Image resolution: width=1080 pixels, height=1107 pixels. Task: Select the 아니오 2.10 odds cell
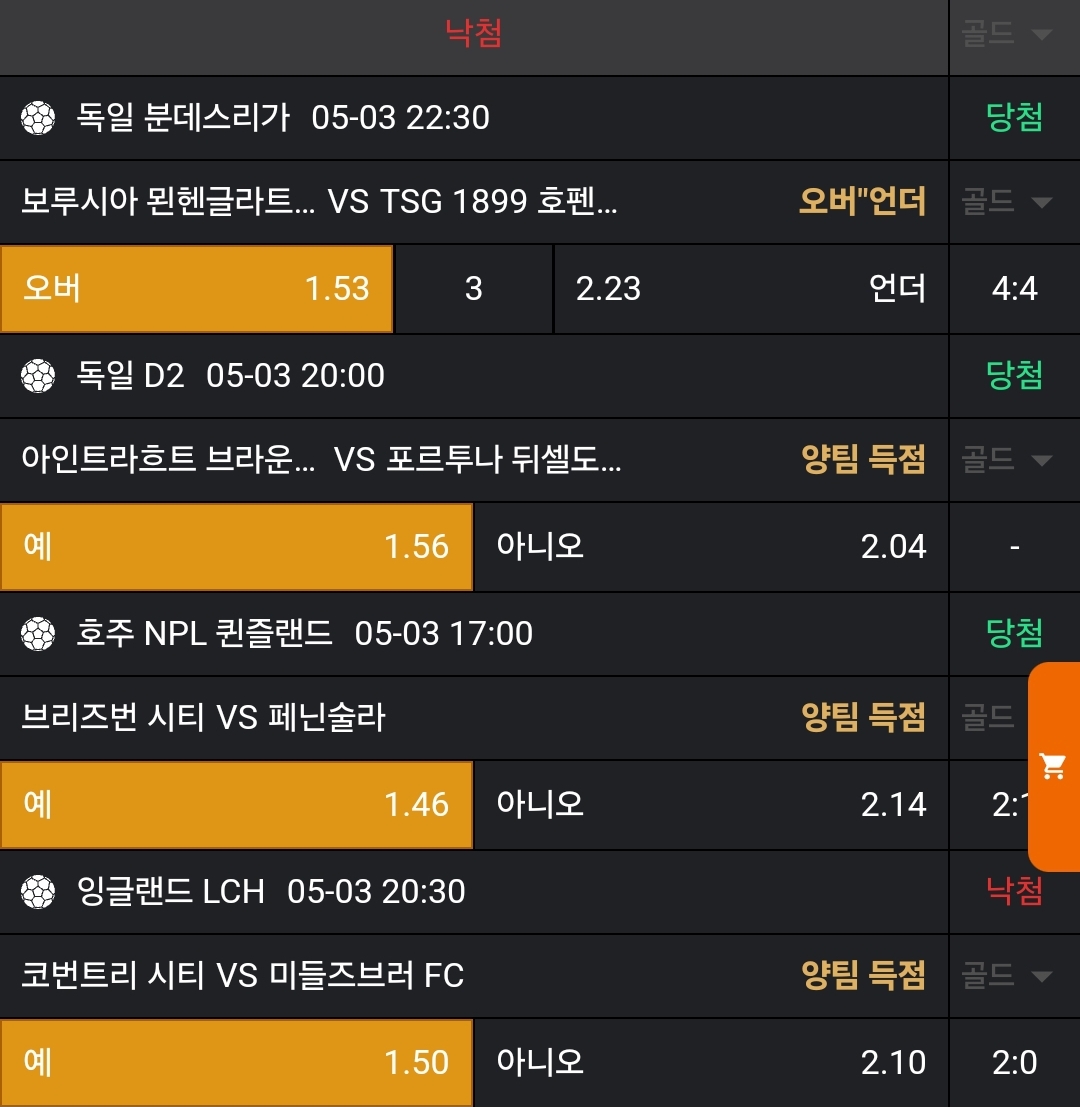click(x=710, y=1063)
